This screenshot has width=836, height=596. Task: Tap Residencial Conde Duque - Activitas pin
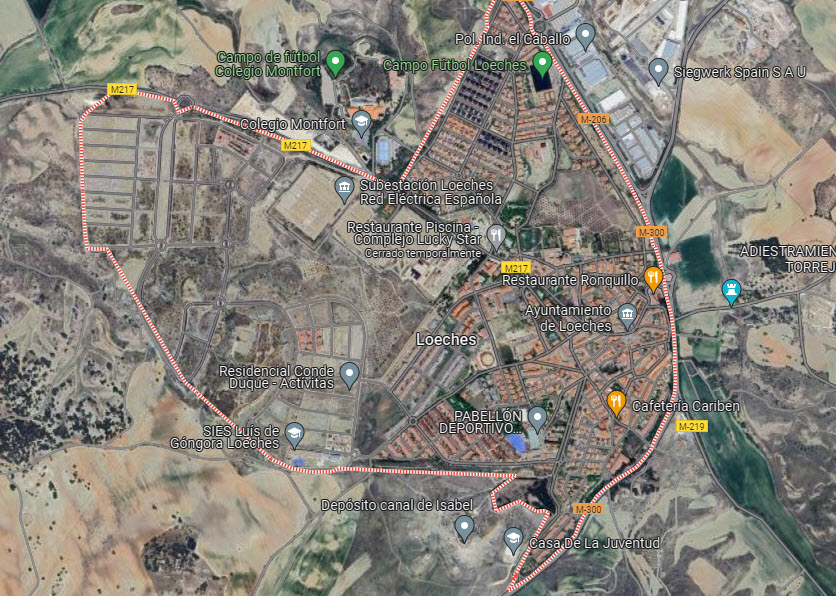(x=349, y=374)
